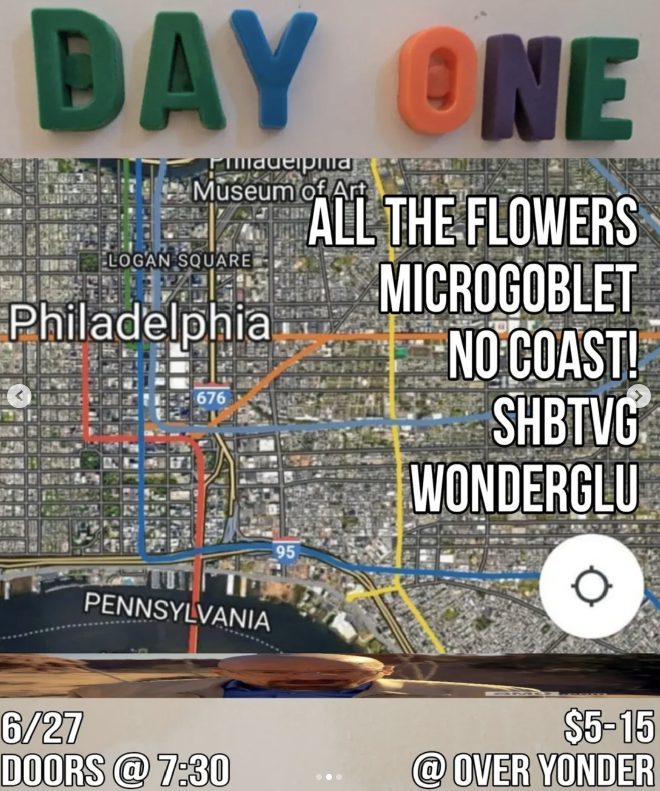Go to the previous carousel image
This screenshot has height=791, width=660.
(18, 396)
